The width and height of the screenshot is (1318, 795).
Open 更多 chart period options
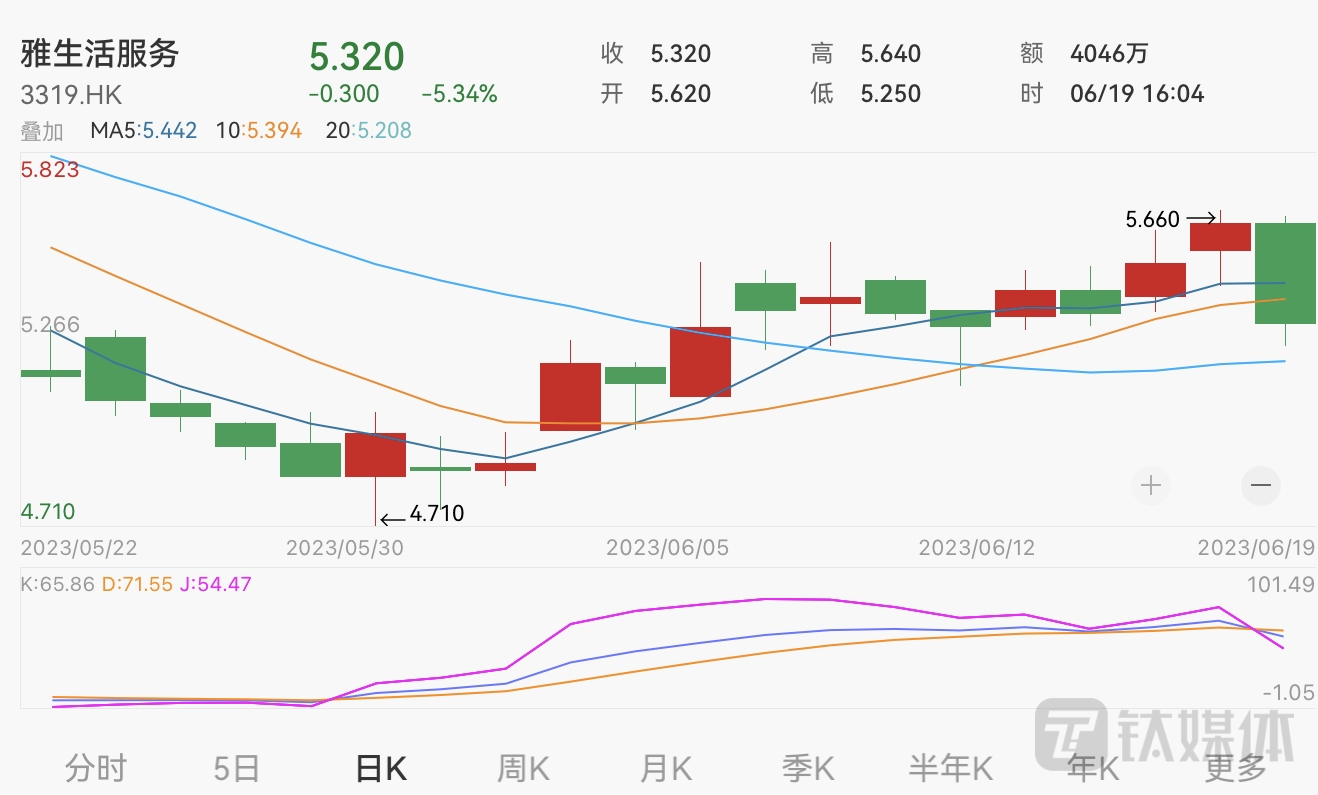[1235, 768]
